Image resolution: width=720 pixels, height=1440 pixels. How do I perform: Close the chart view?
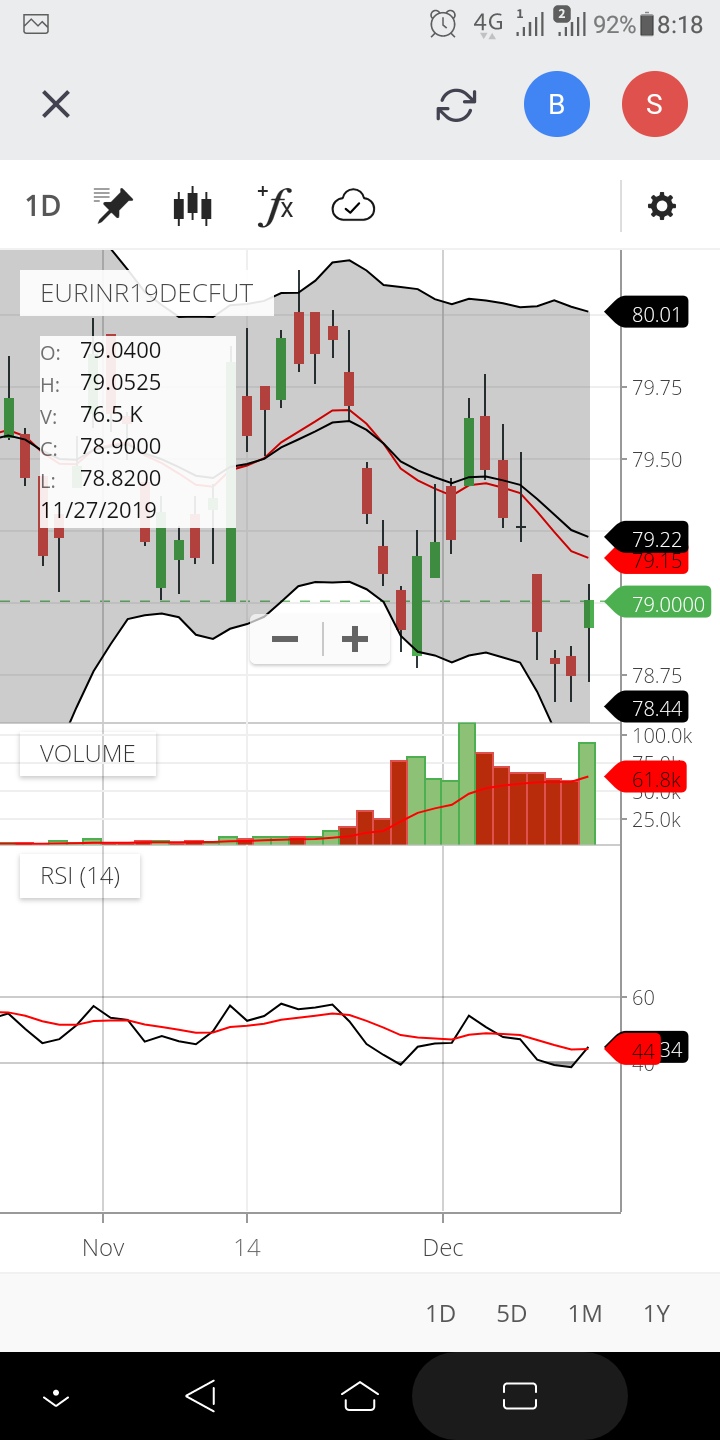click(x=56, y=104)
